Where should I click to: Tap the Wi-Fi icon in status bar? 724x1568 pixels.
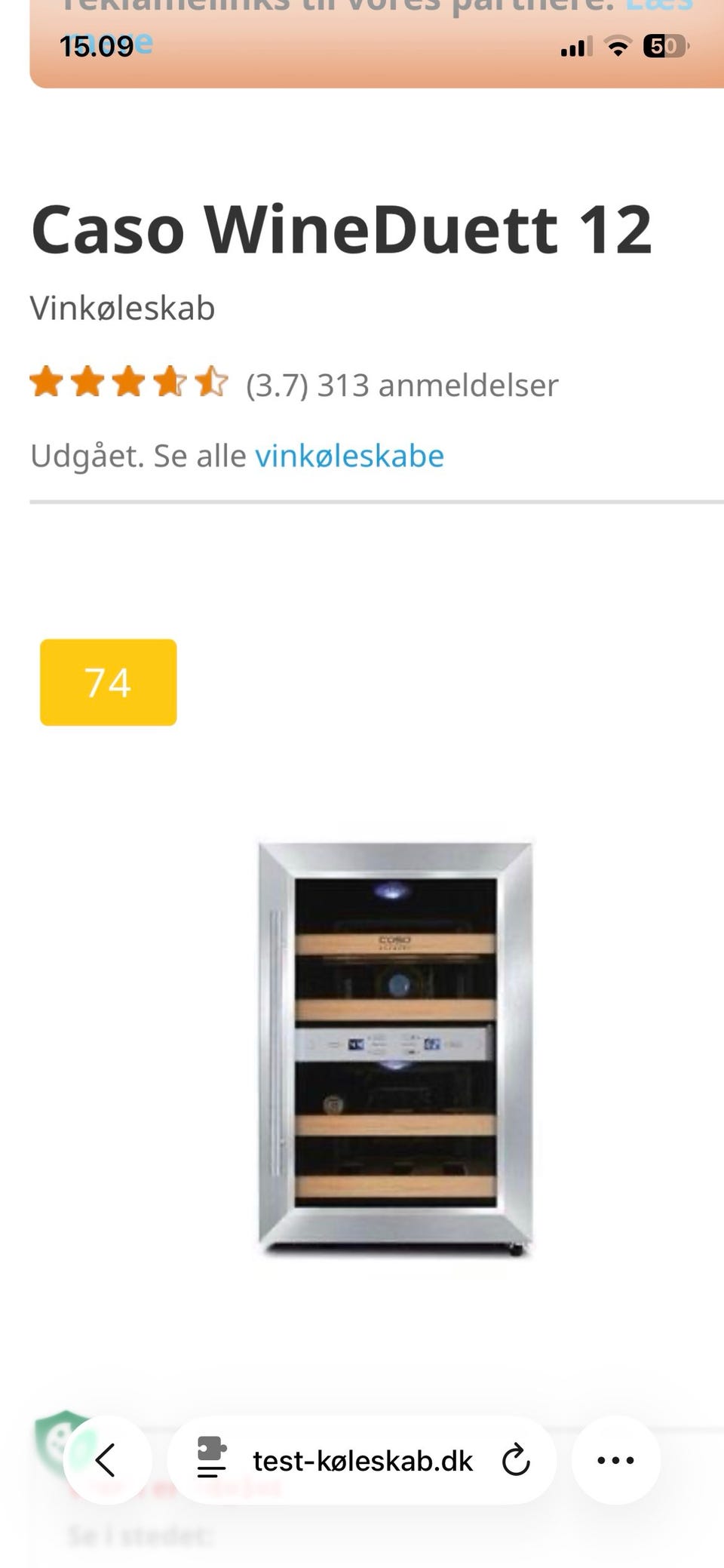coord(618,47)
